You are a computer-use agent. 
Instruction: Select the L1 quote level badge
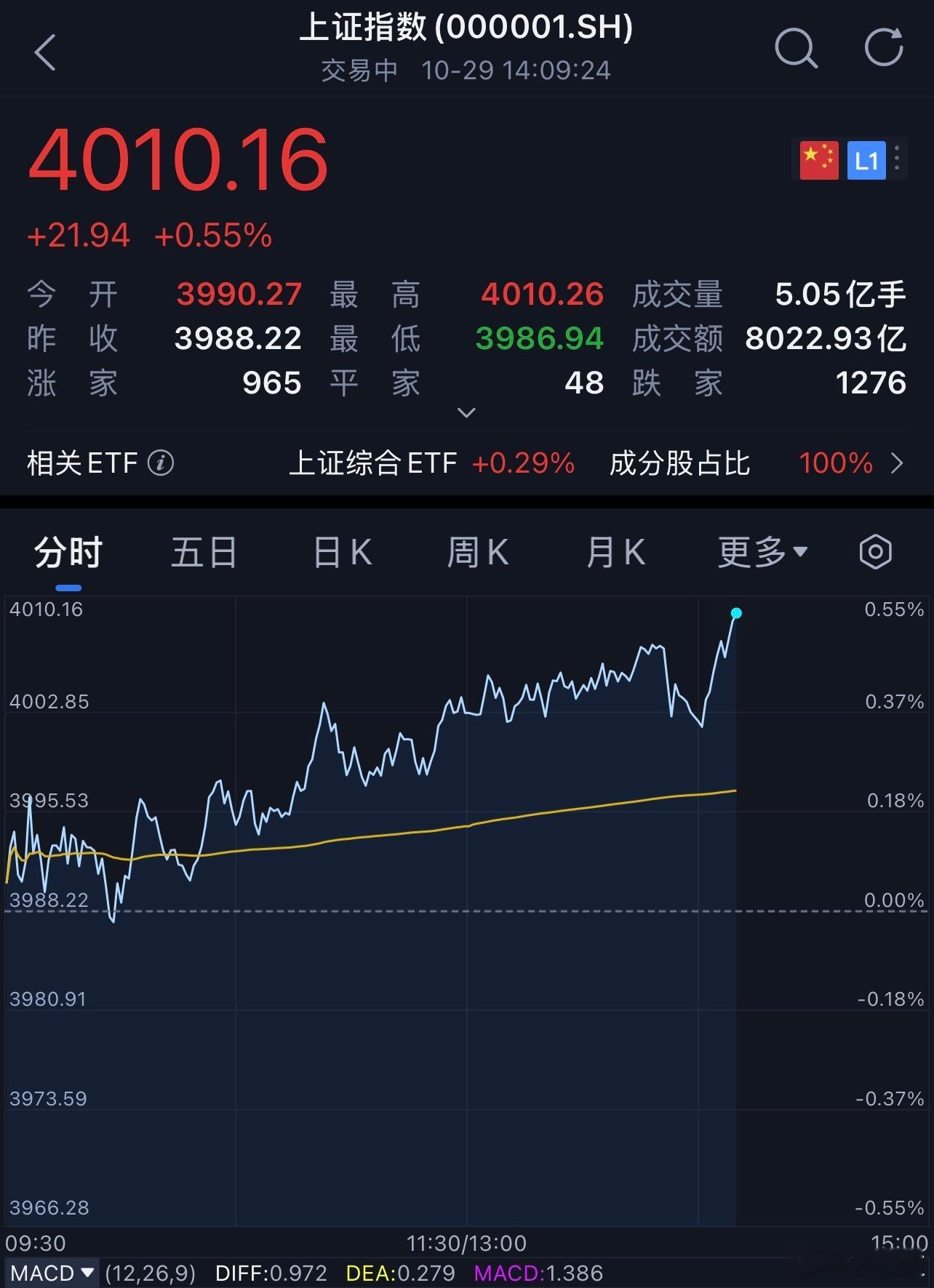click(x=868, y=159)
